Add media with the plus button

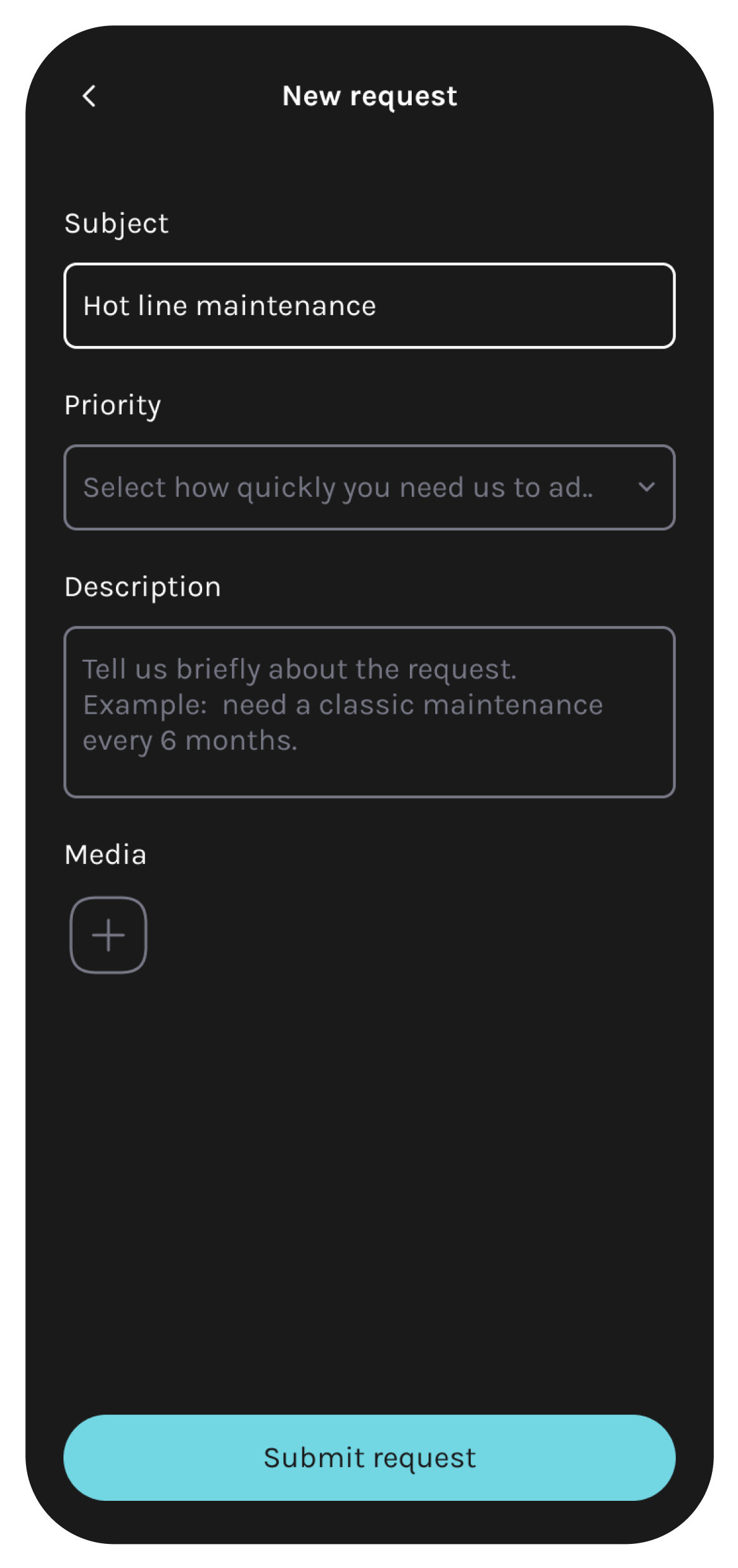coord(108,935)
